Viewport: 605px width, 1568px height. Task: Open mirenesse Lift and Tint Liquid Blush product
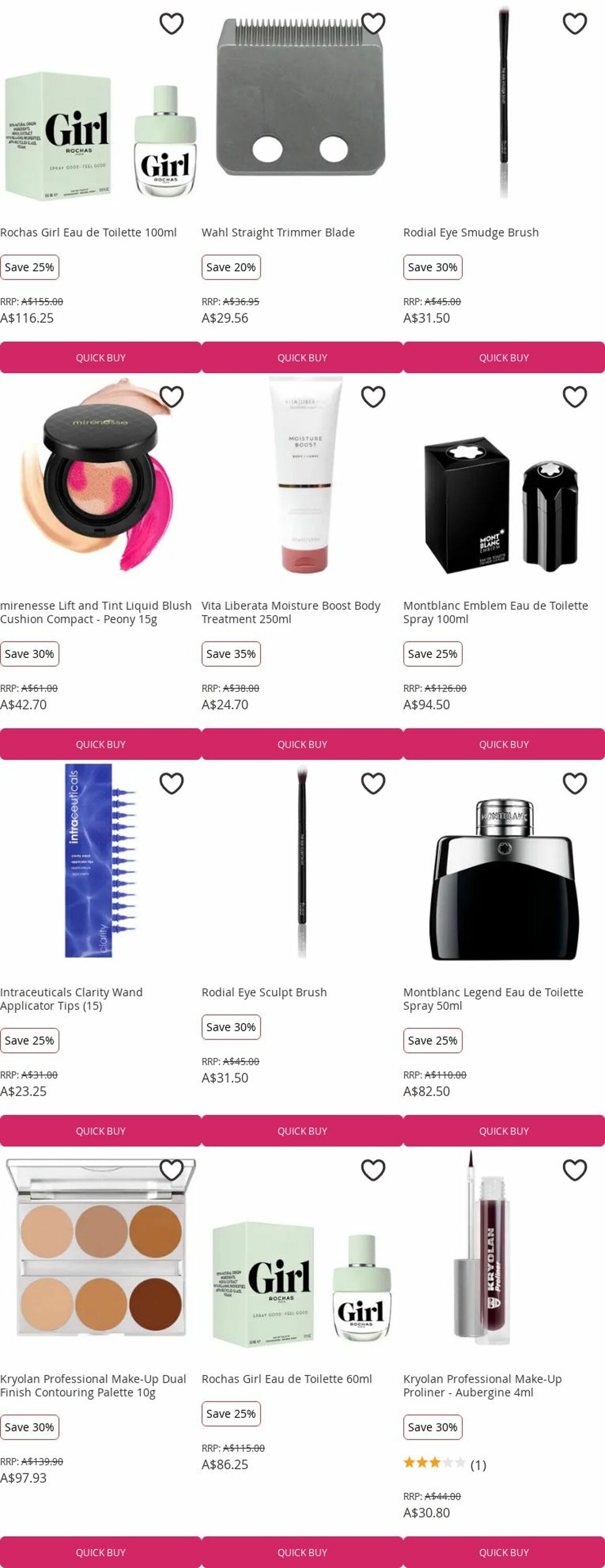coord(96,612)
